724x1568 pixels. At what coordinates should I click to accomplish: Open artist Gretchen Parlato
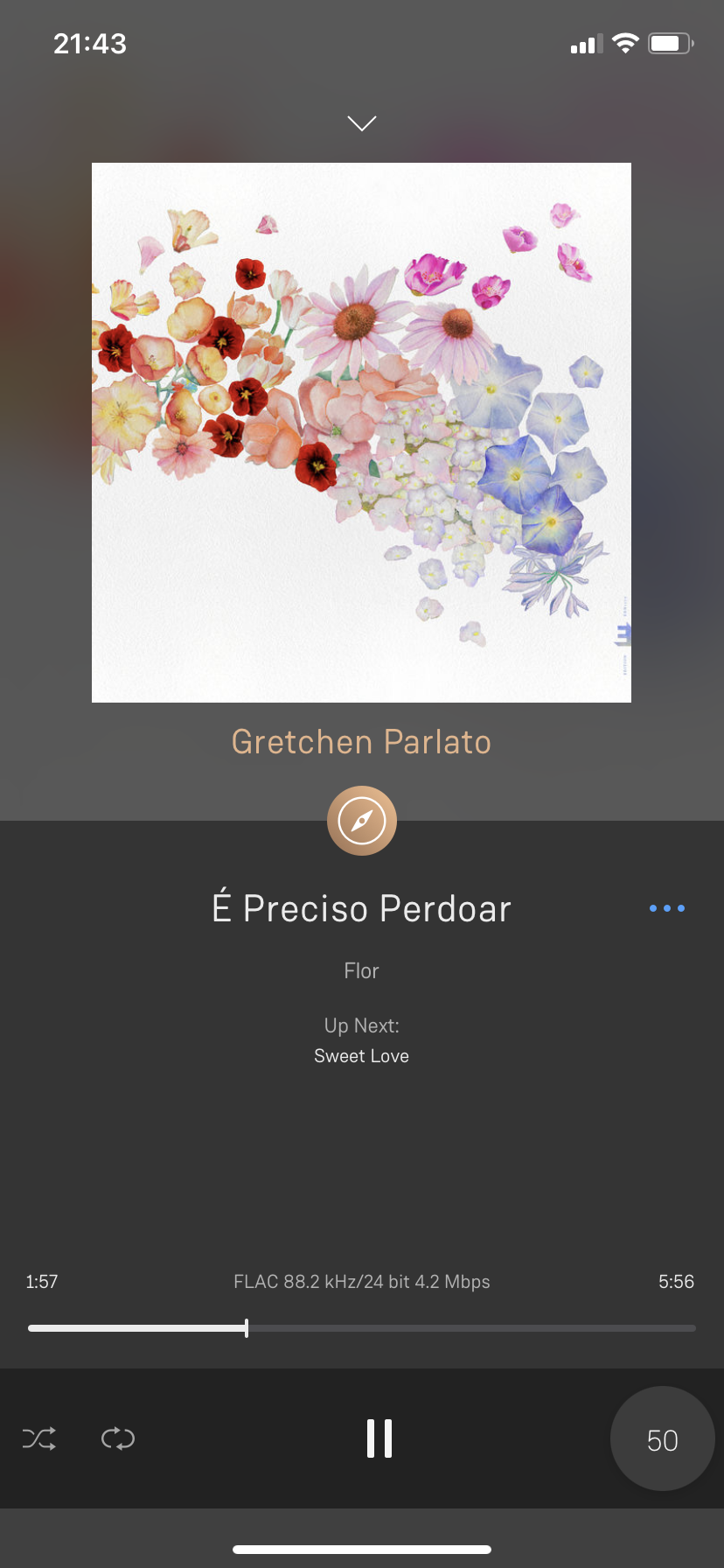pos(361,742)
